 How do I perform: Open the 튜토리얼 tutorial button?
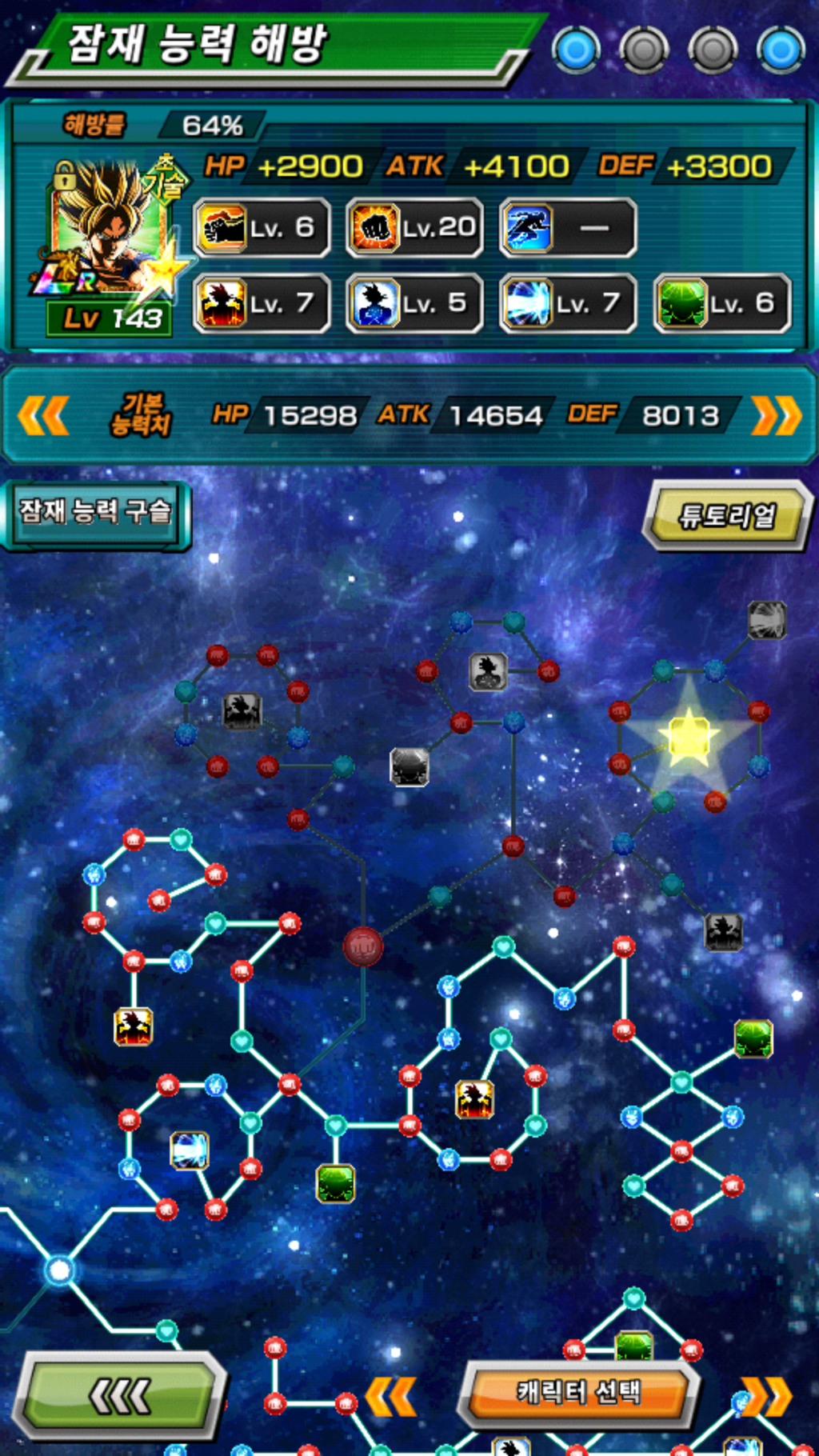726,516
